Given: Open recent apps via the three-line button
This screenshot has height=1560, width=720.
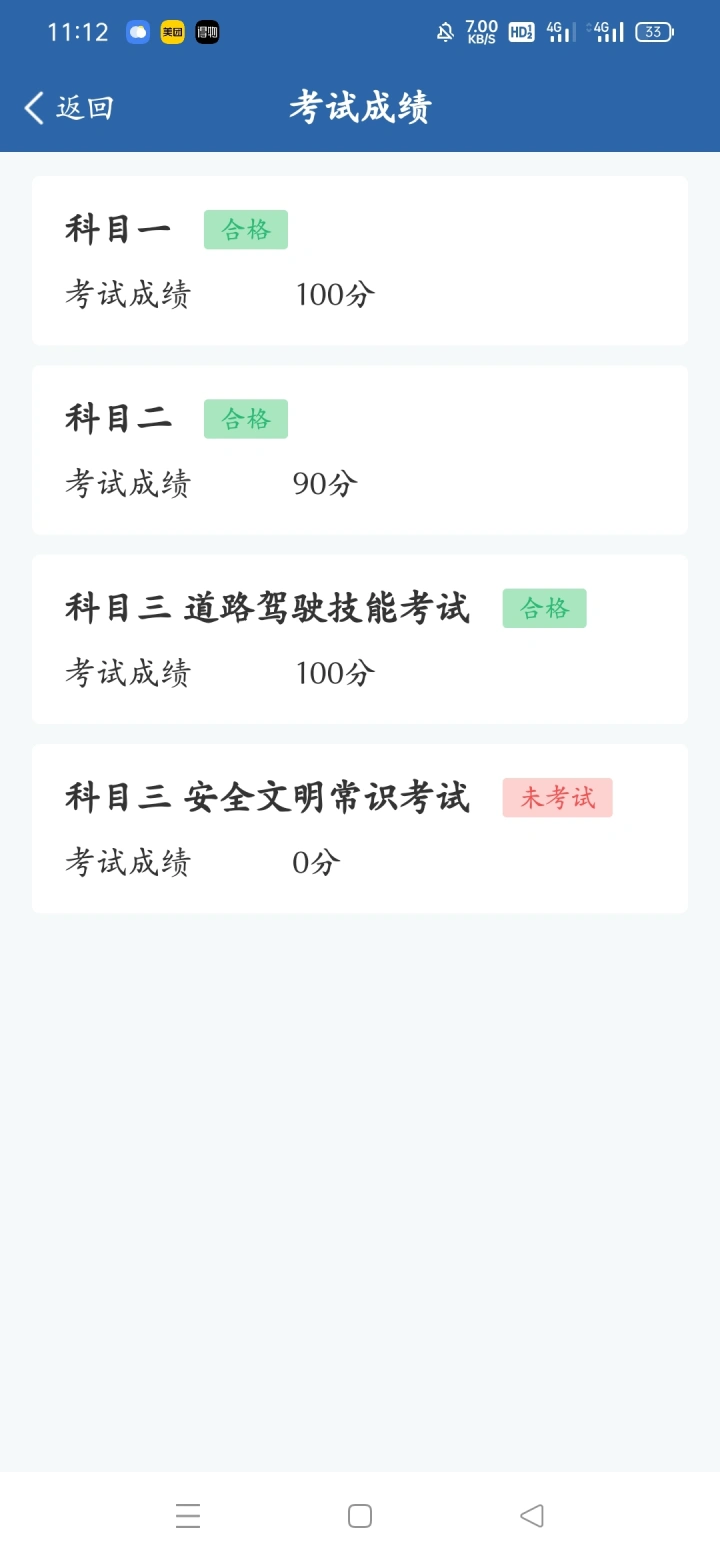Looking at the screenshot, I should pyautogui.click(x=188, y=1516).
